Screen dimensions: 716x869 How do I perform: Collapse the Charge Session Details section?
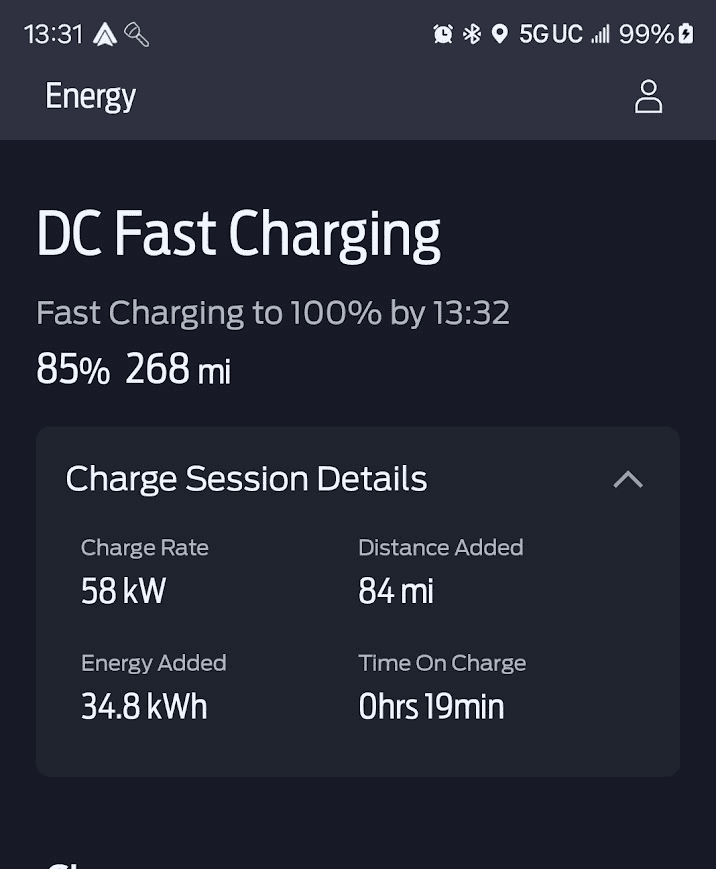point(627,480)
